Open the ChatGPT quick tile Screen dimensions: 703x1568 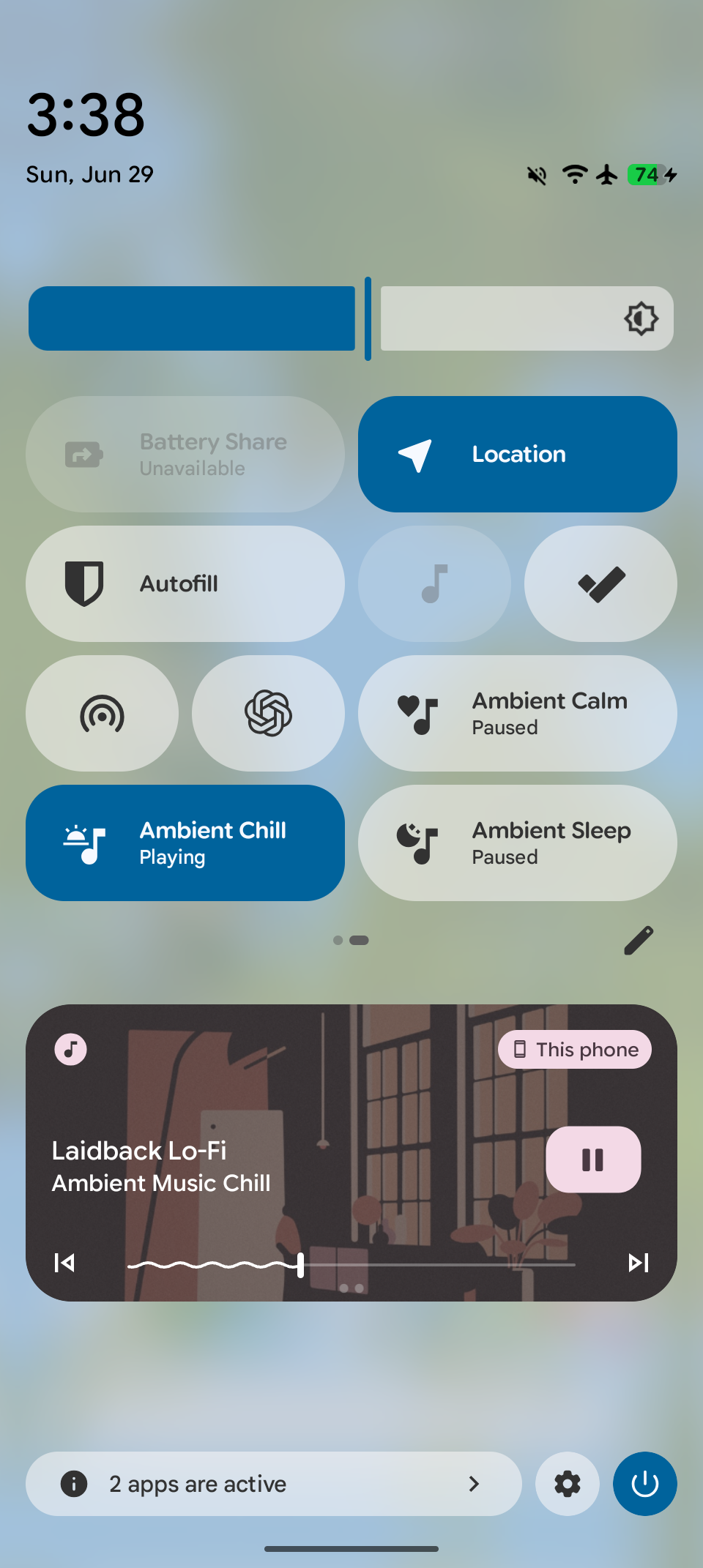pyautogui.click(x=268, y=714)
